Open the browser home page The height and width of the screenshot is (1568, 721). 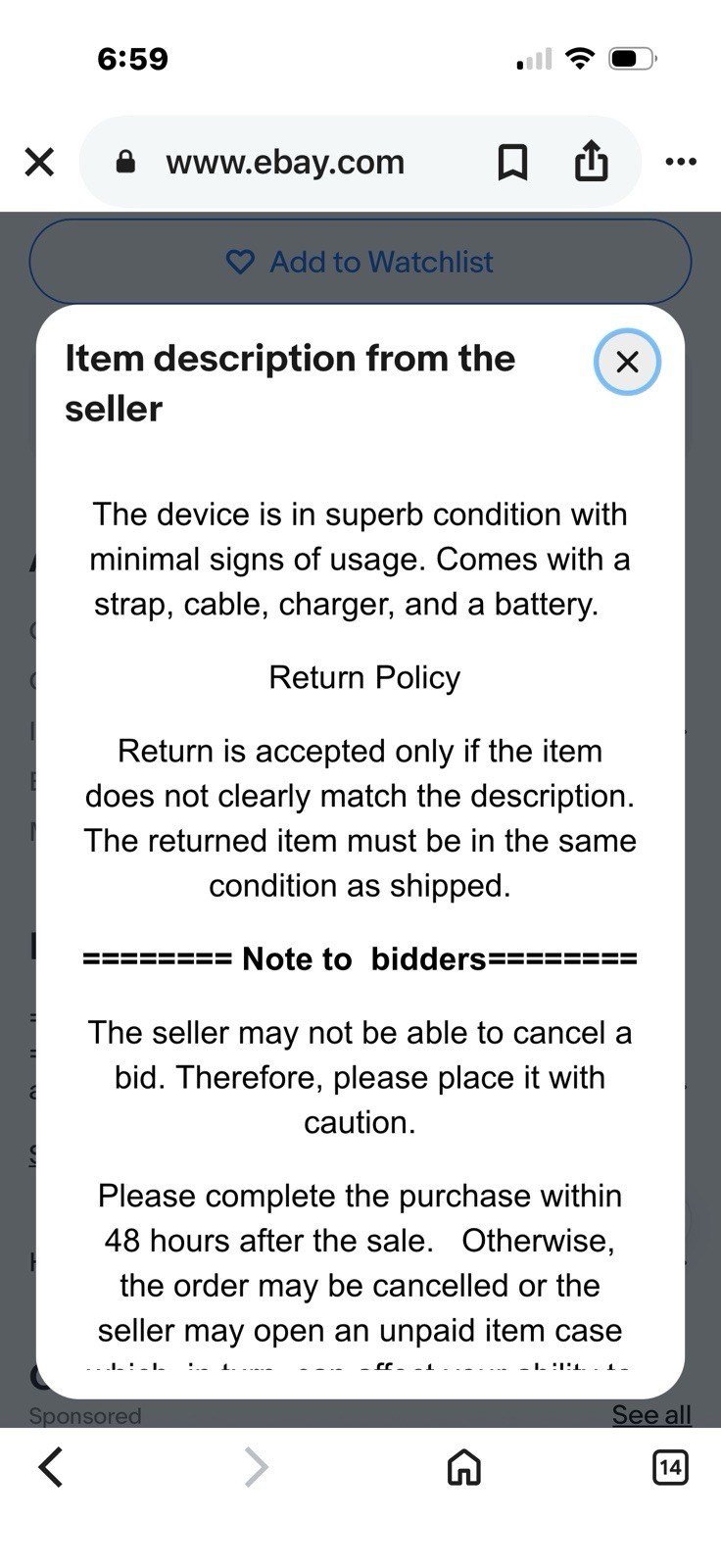click(463, 1467)
